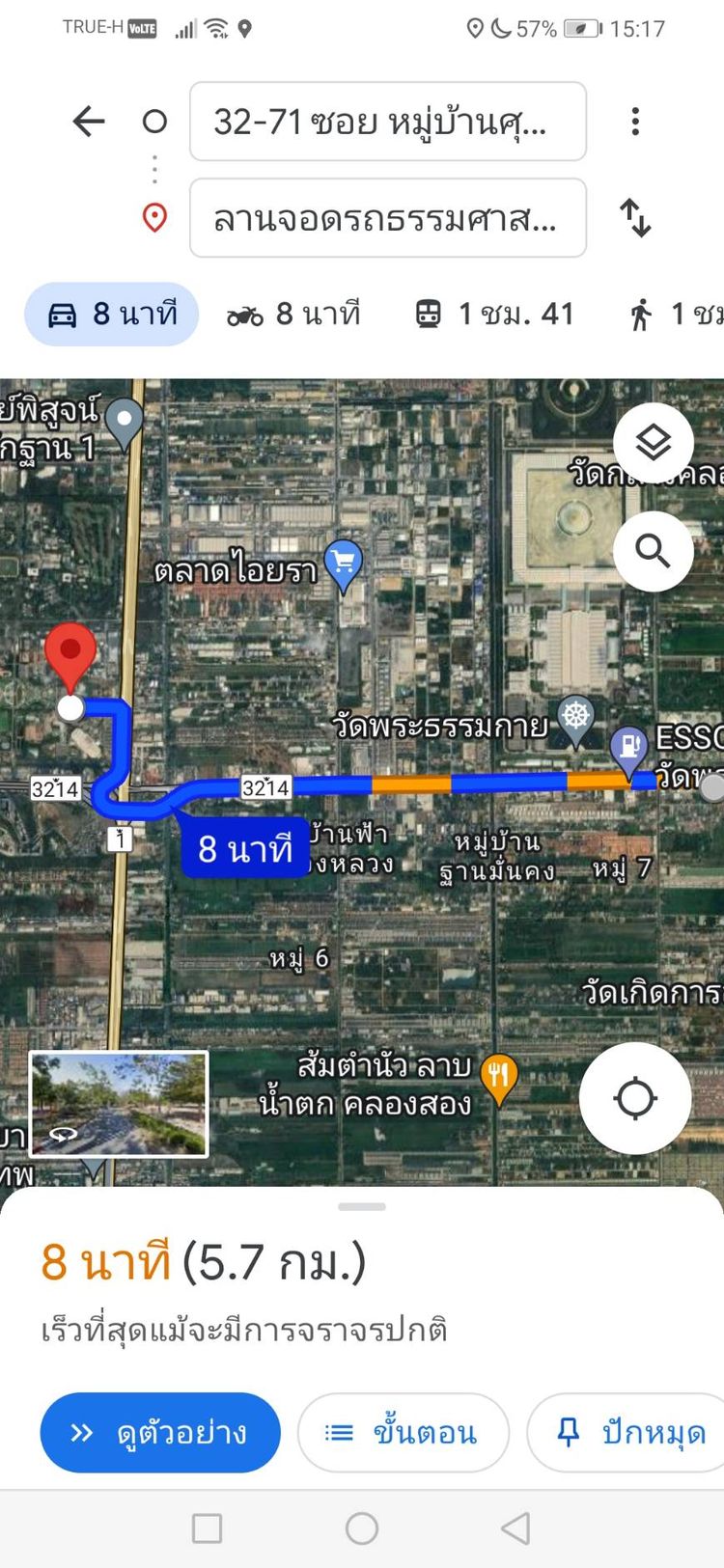Open the Street View thumbnail
724x1568 pixels.
(119, 1104)
